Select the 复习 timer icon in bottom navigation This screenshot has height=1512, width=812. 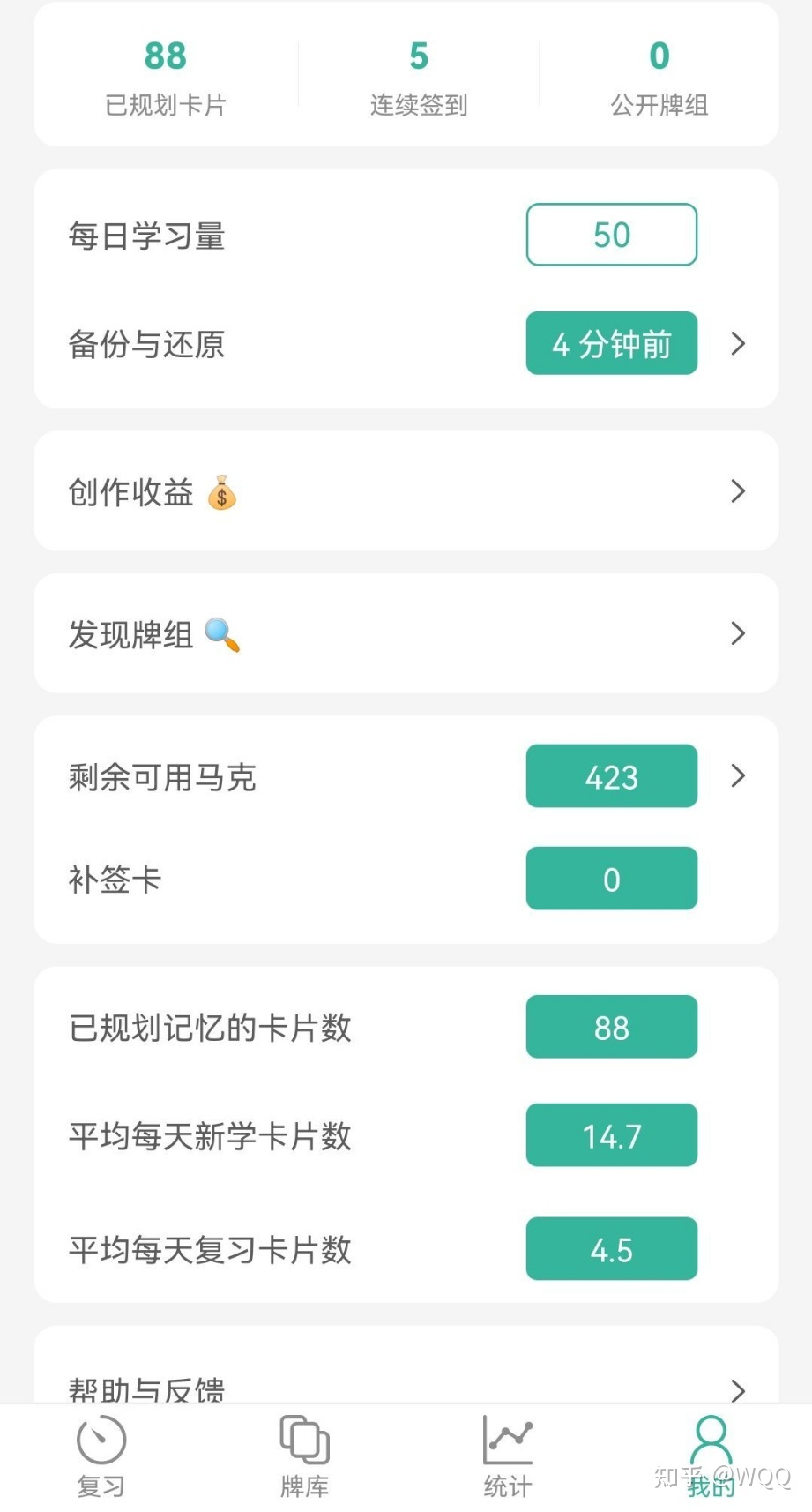100,1438
